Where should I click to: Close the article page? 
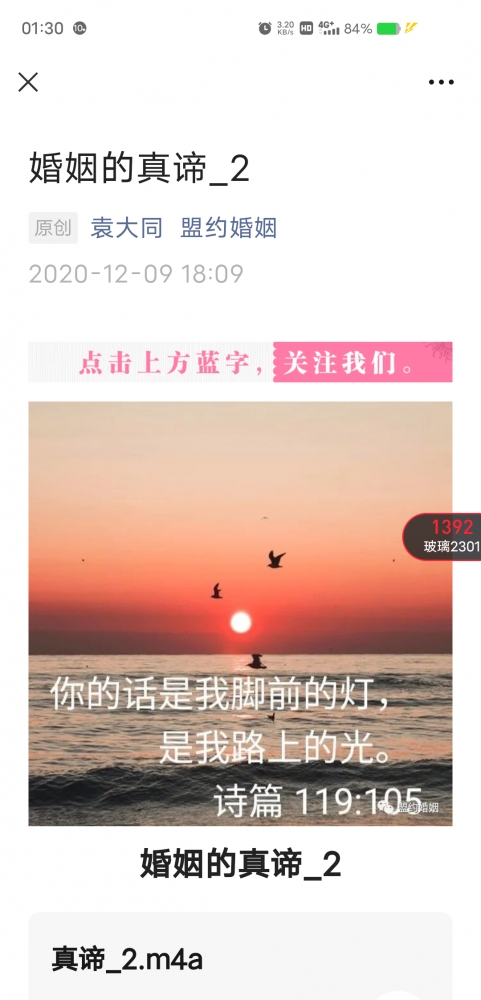[x=28, y=82]
